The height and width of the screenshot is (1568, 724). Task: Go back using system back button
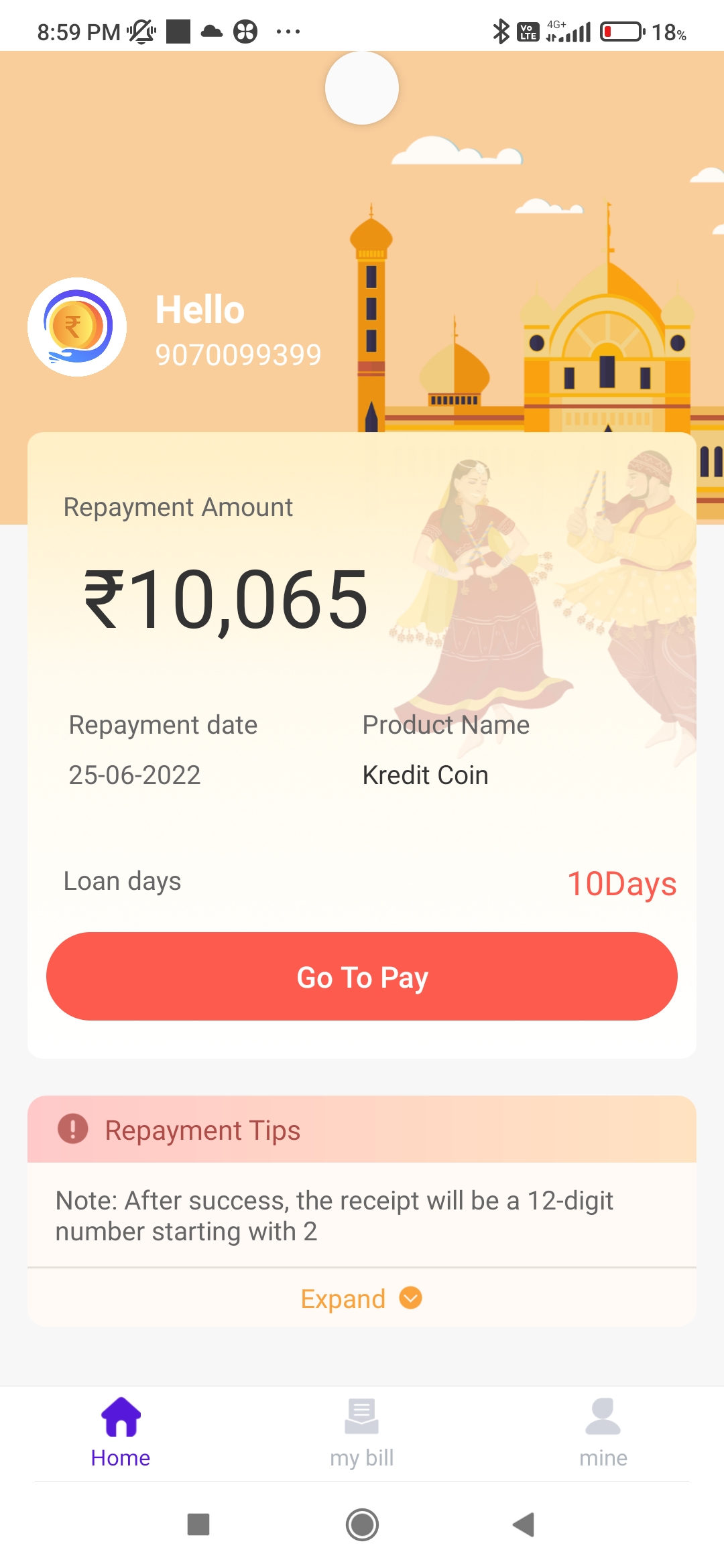pyautogui.click(x=524, y=1524)
